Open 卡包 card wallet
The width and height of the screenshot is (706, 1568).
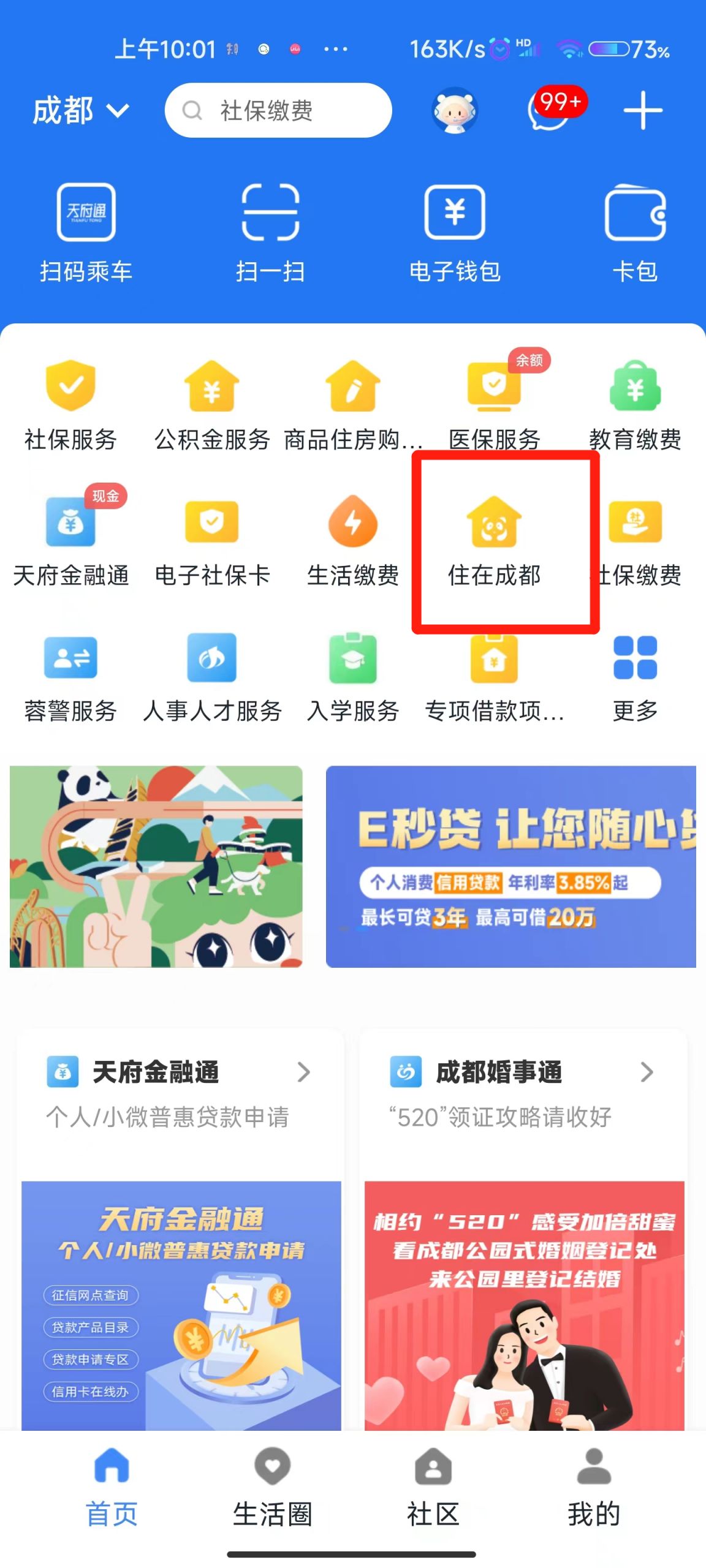[635, 233]
